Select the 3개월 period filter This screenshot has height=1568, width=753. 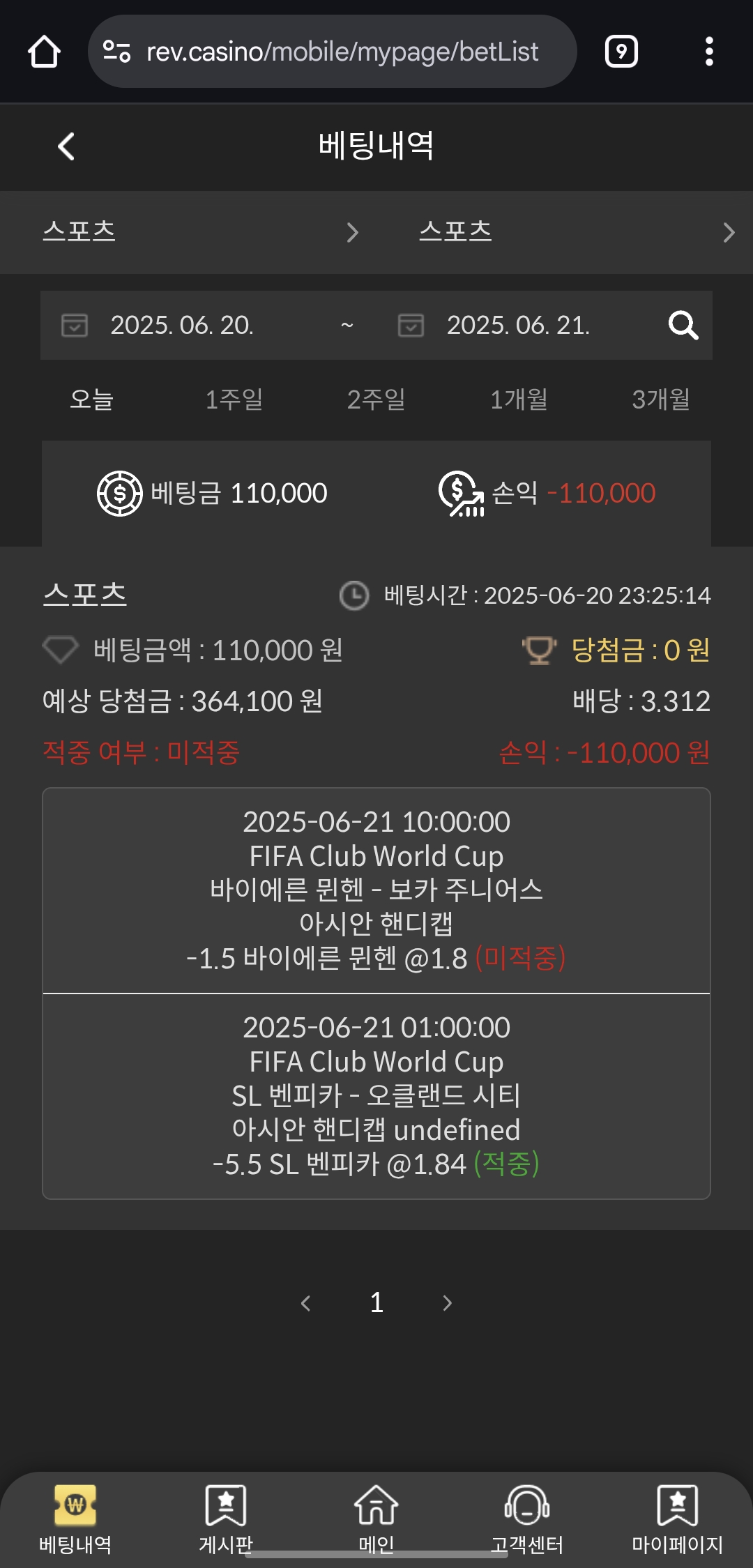pyautogui.click(x=661, y=399)
